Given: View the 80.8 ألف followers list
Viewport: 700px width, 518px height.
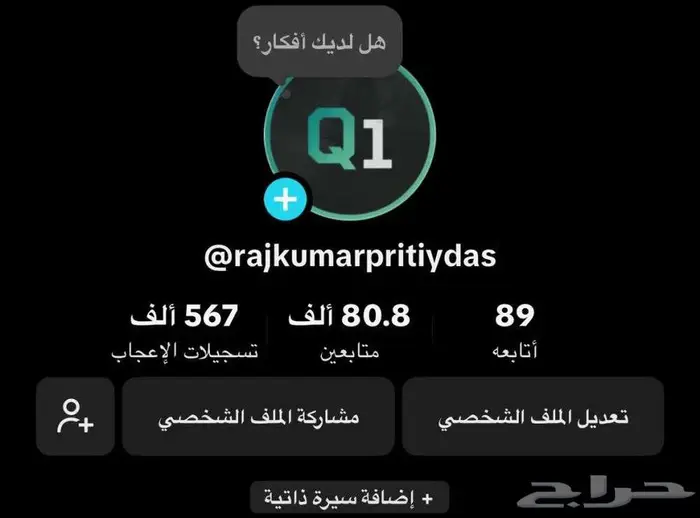Looking at the screenshot, I should click(349, 330).
